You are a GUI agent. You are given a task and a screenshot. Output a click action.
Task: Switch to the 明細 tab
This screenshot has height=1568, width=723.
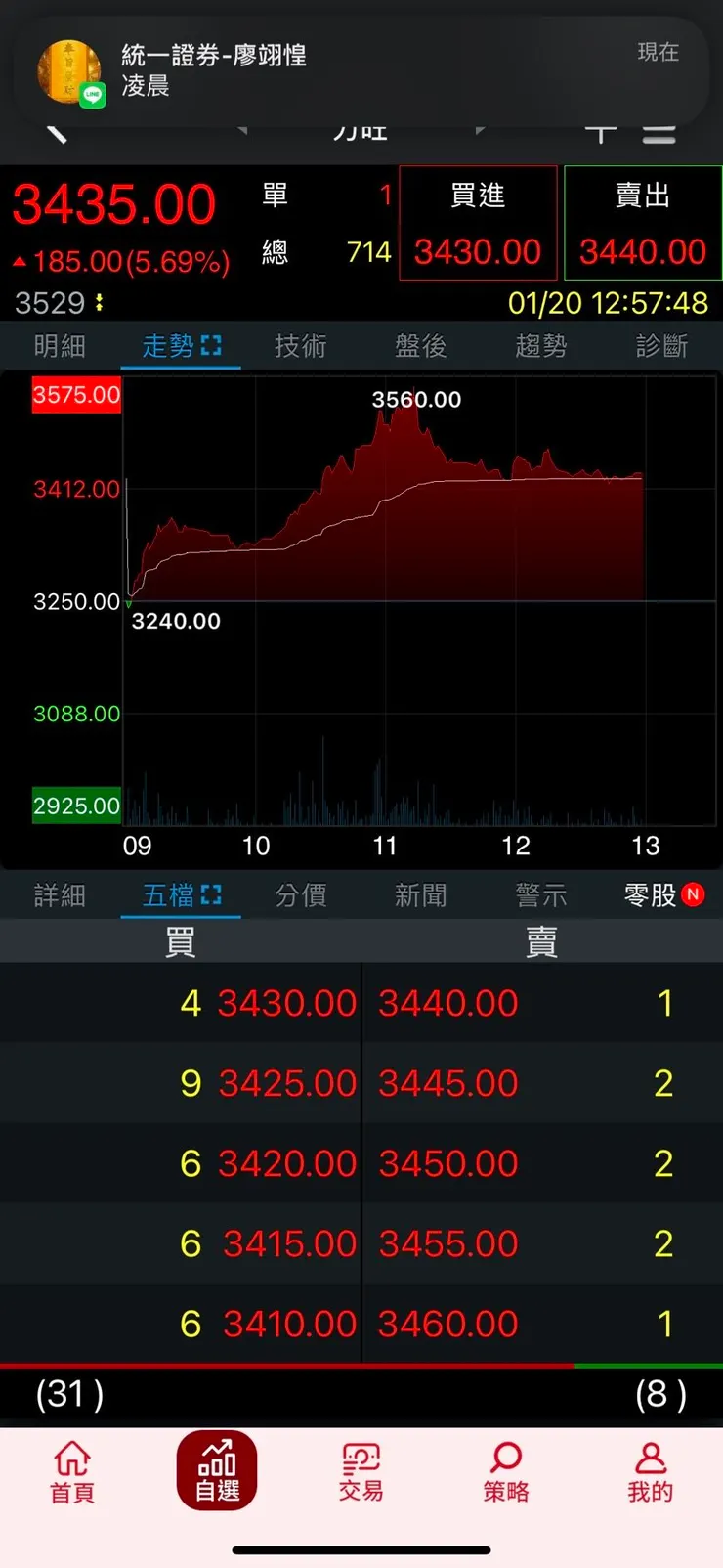point(60,346)
